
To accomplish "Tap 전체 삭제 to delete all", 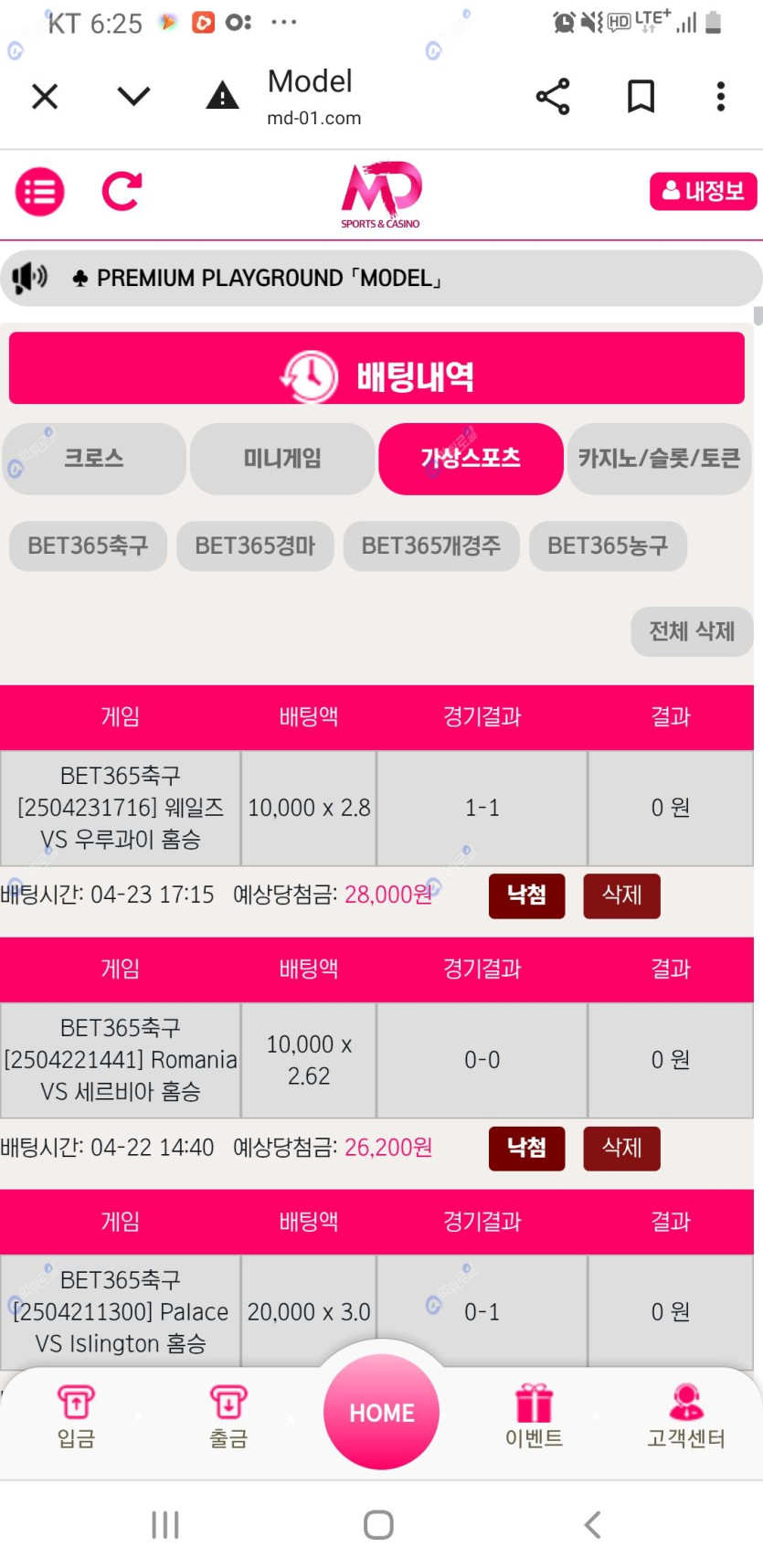I will click(x=692, y=631).
